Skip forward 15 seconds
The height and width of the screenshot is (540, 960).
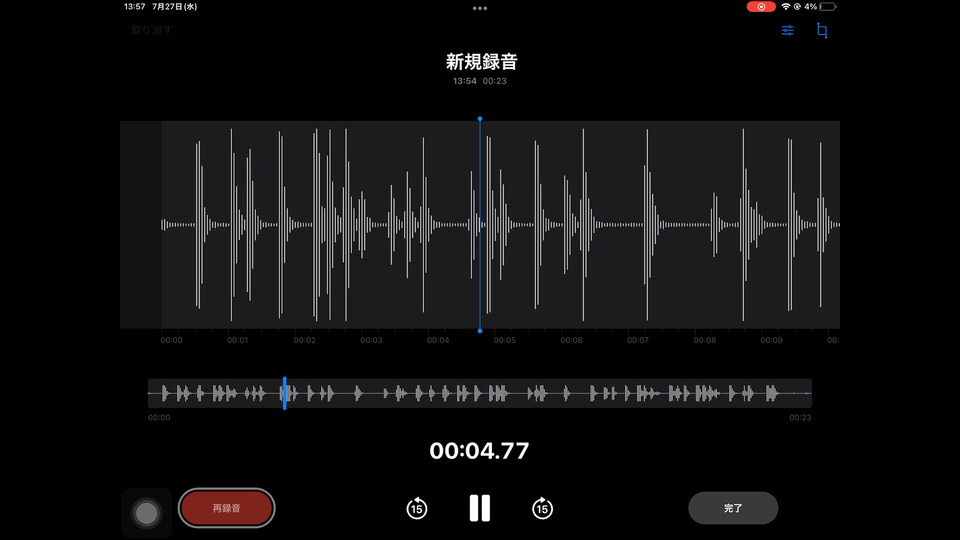(542, 508)
